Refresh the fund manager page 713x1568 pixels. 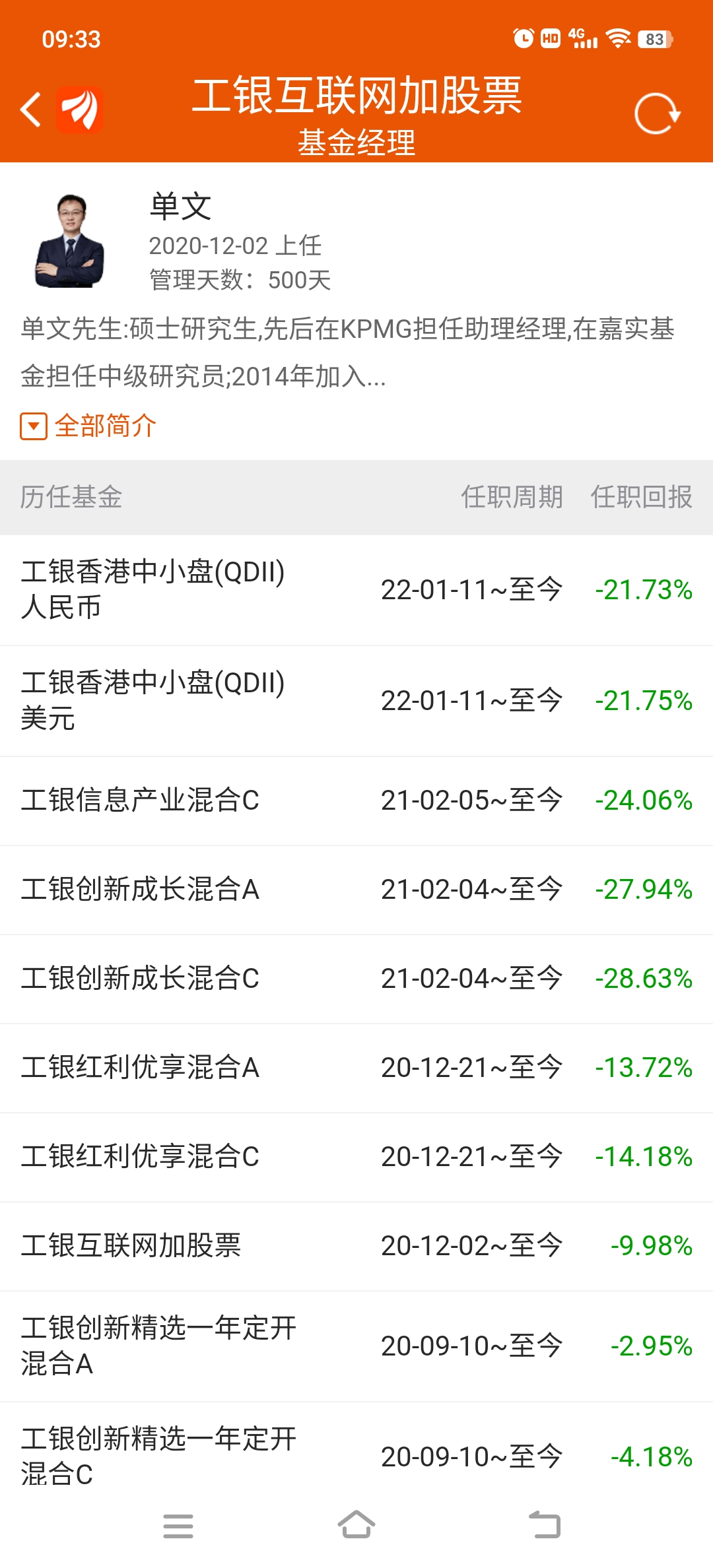pyautogui.click(x=657, y=114)
